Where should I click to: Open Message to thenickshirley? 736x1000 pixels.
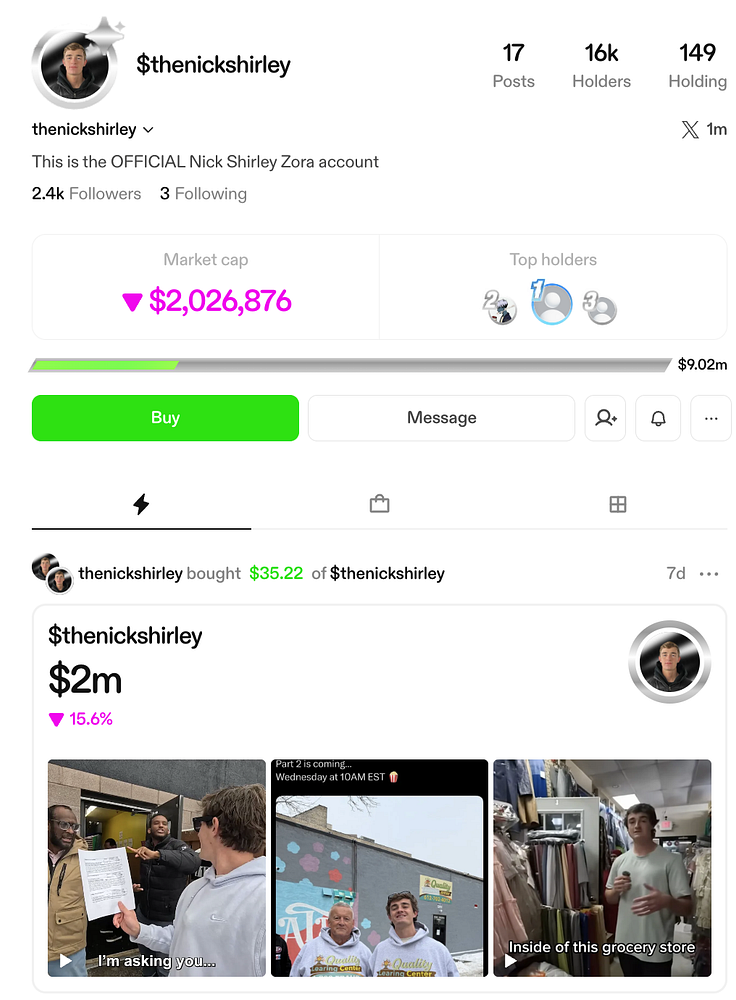click(x=441, y=418)
